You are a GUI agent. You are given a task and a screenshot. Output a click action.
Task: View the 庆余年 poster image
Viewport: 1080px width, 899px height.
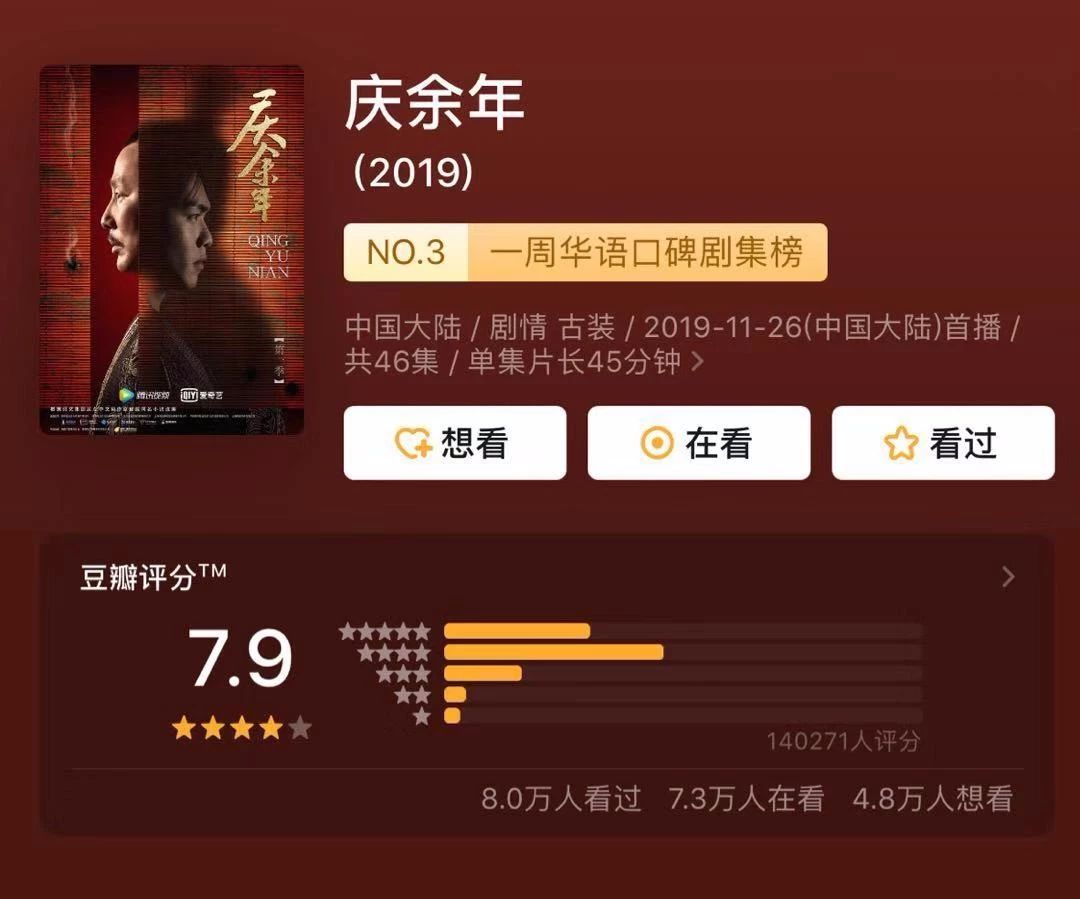(x=171, y=250)
